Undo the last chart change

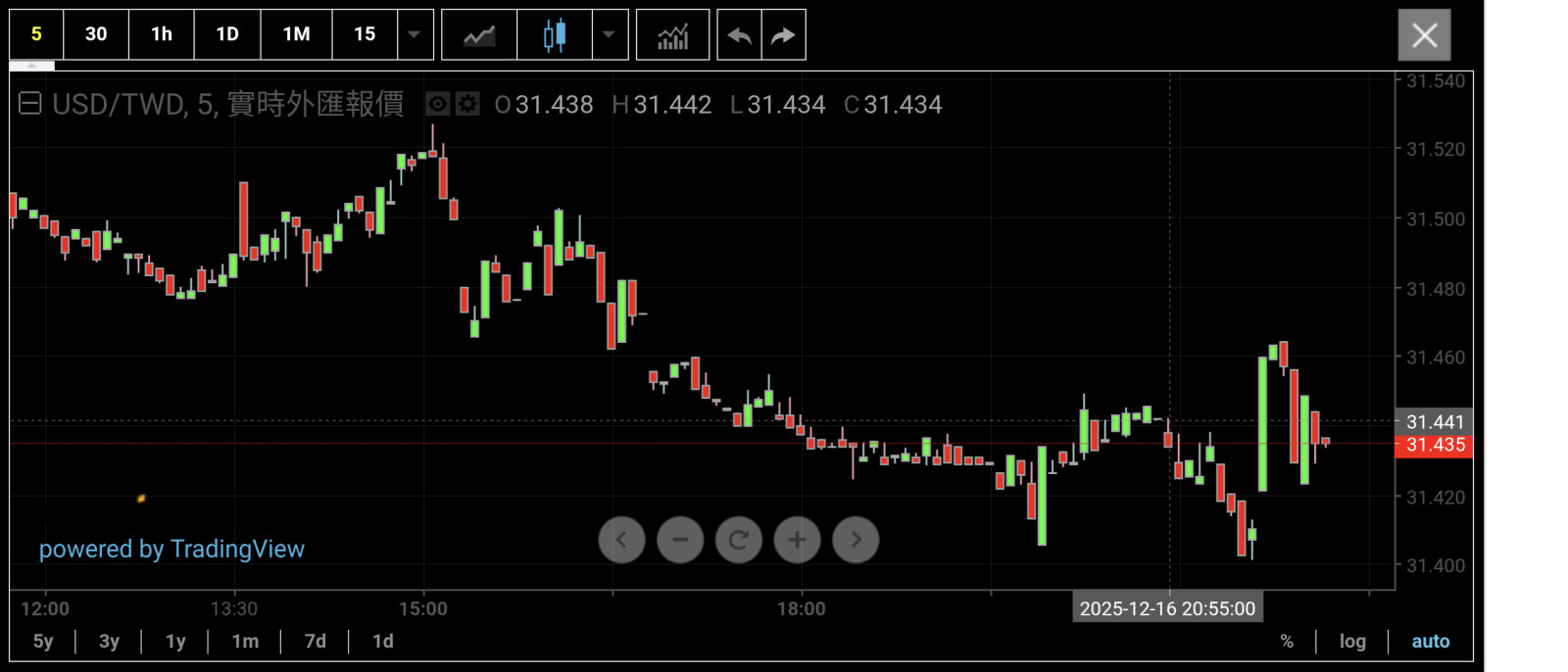pos(740,36)
